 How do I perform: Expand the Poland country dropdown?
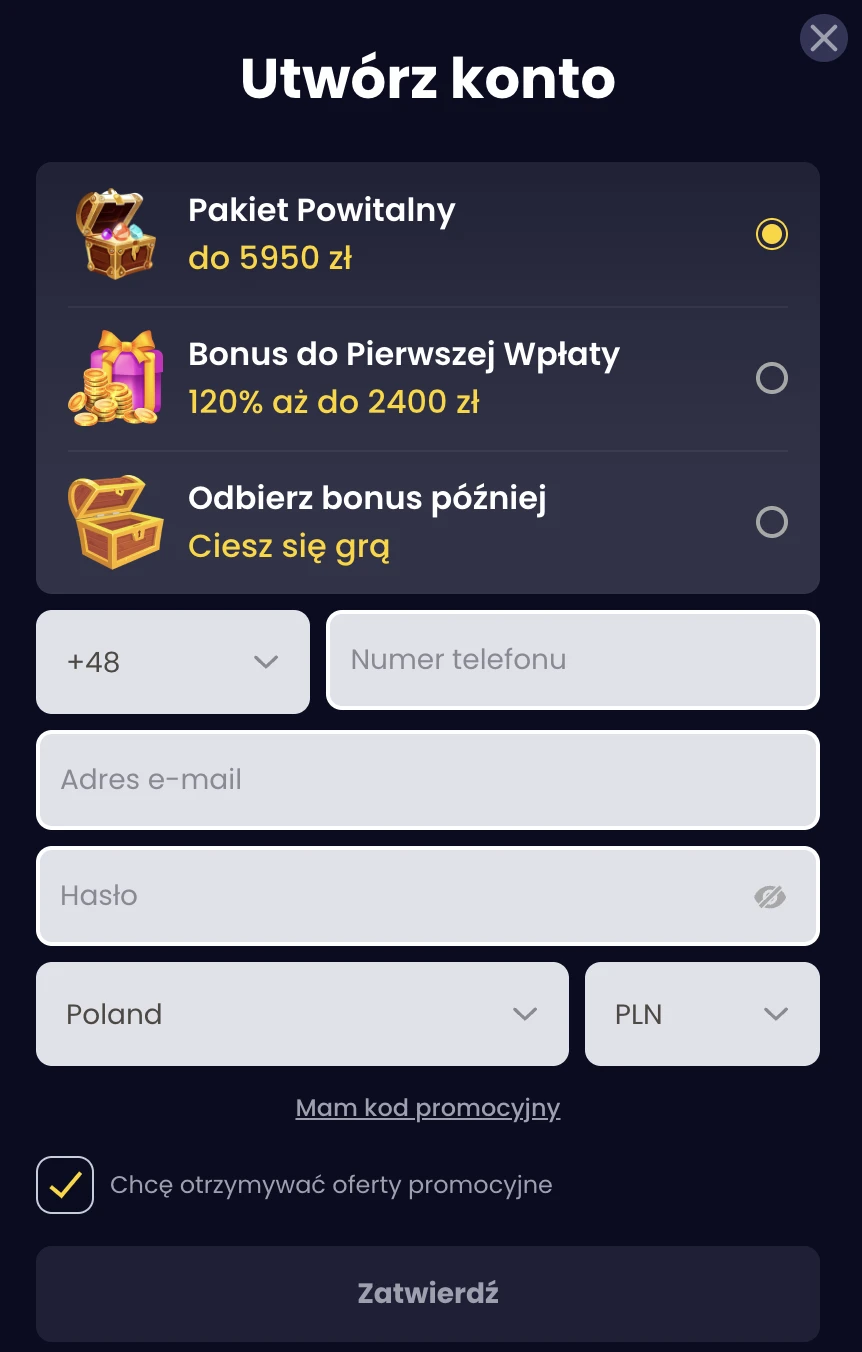301,1014
